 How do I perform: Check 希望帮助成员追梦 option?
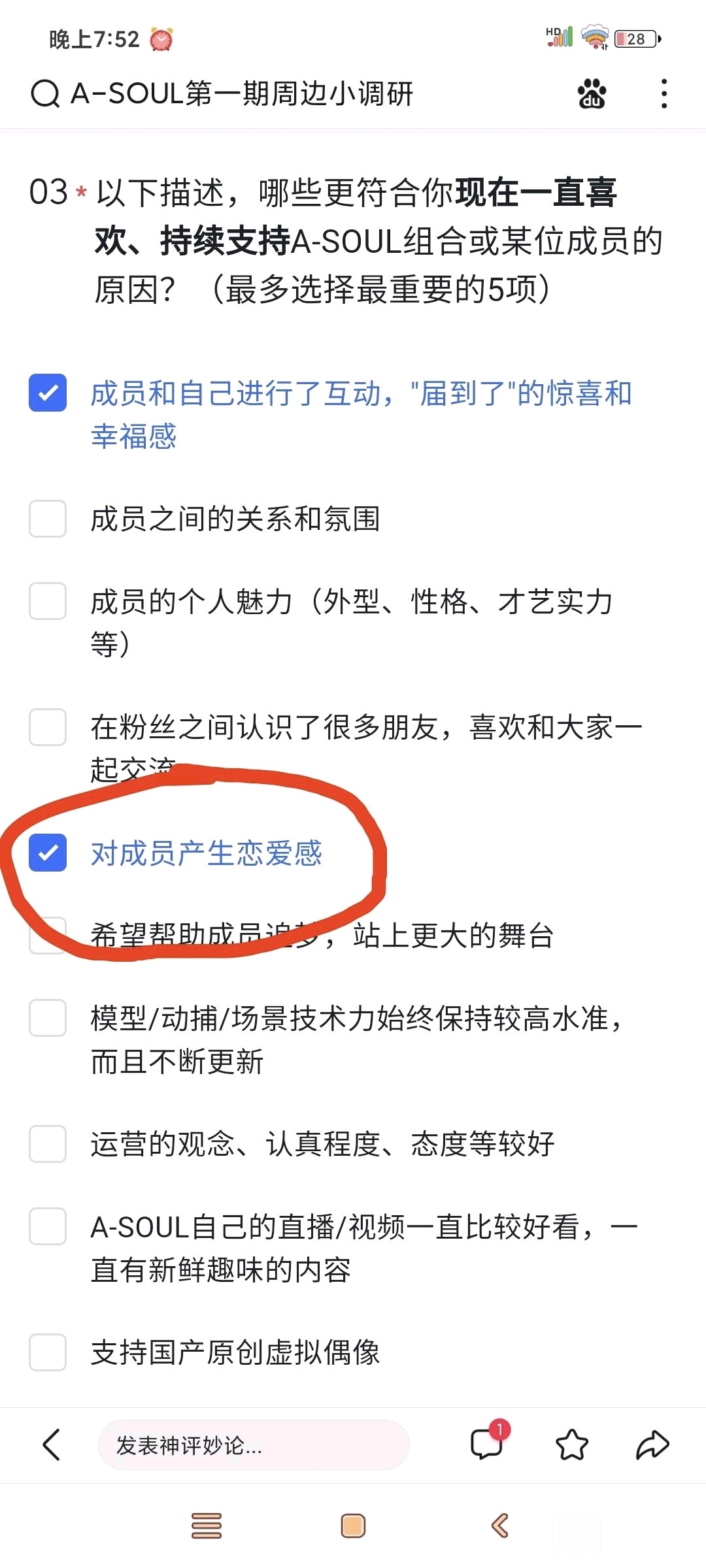click(x=48, y=936)
